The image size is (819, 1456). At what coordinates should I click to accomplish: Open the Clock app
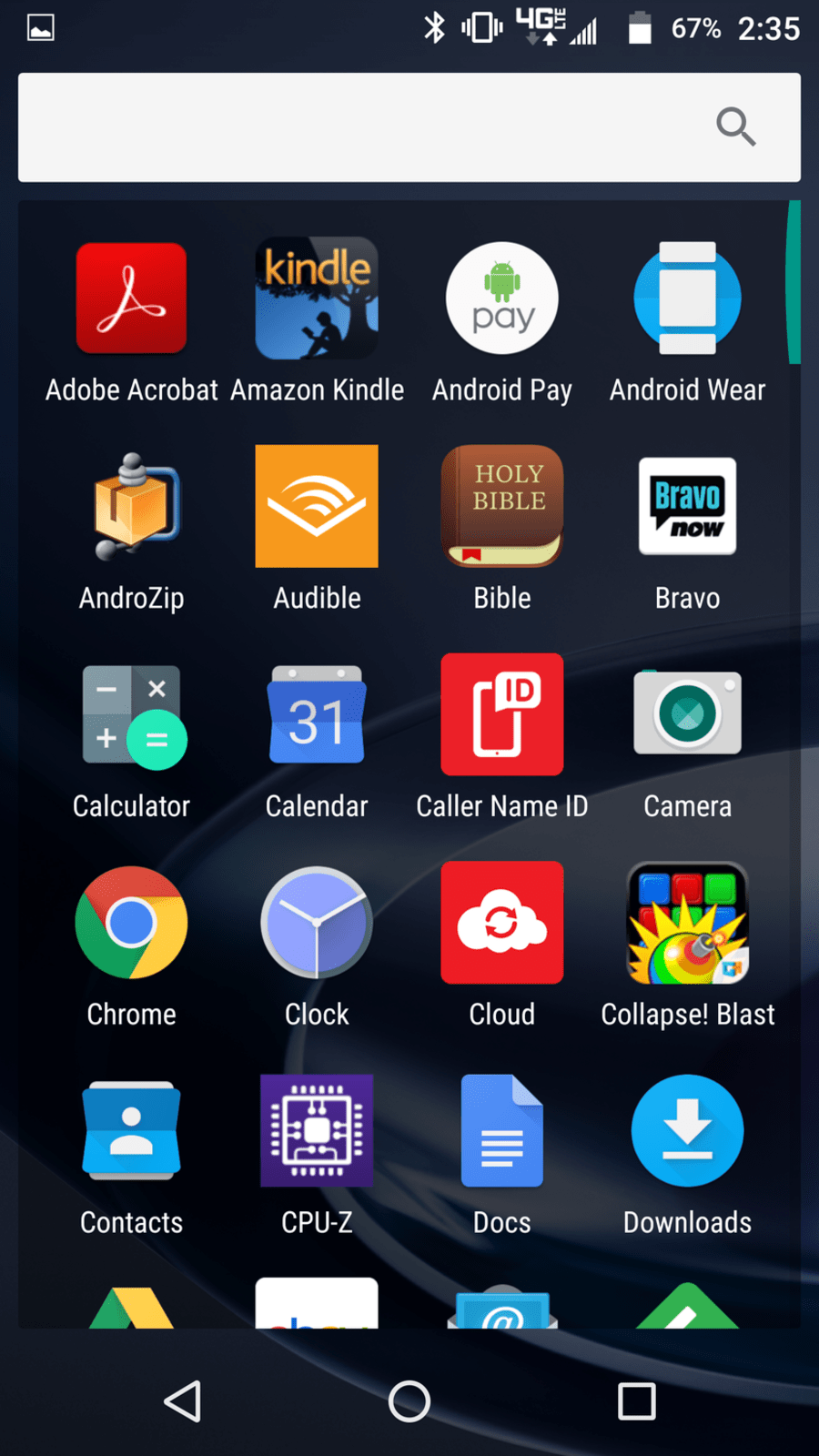coord(317,923)
